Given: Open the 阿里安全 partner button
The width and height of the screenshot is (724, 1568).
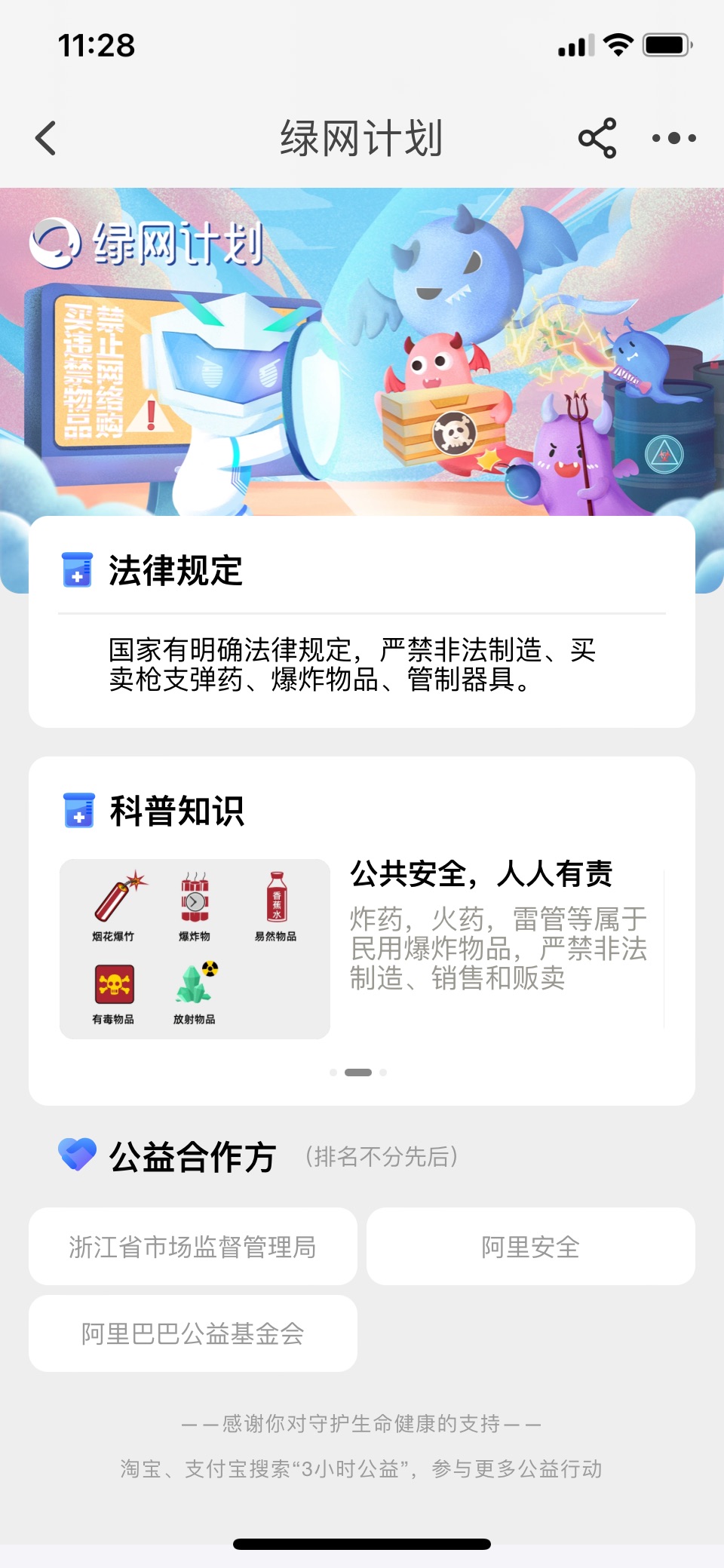Looking at the screenshot, I should click(x=530, y=1247).
